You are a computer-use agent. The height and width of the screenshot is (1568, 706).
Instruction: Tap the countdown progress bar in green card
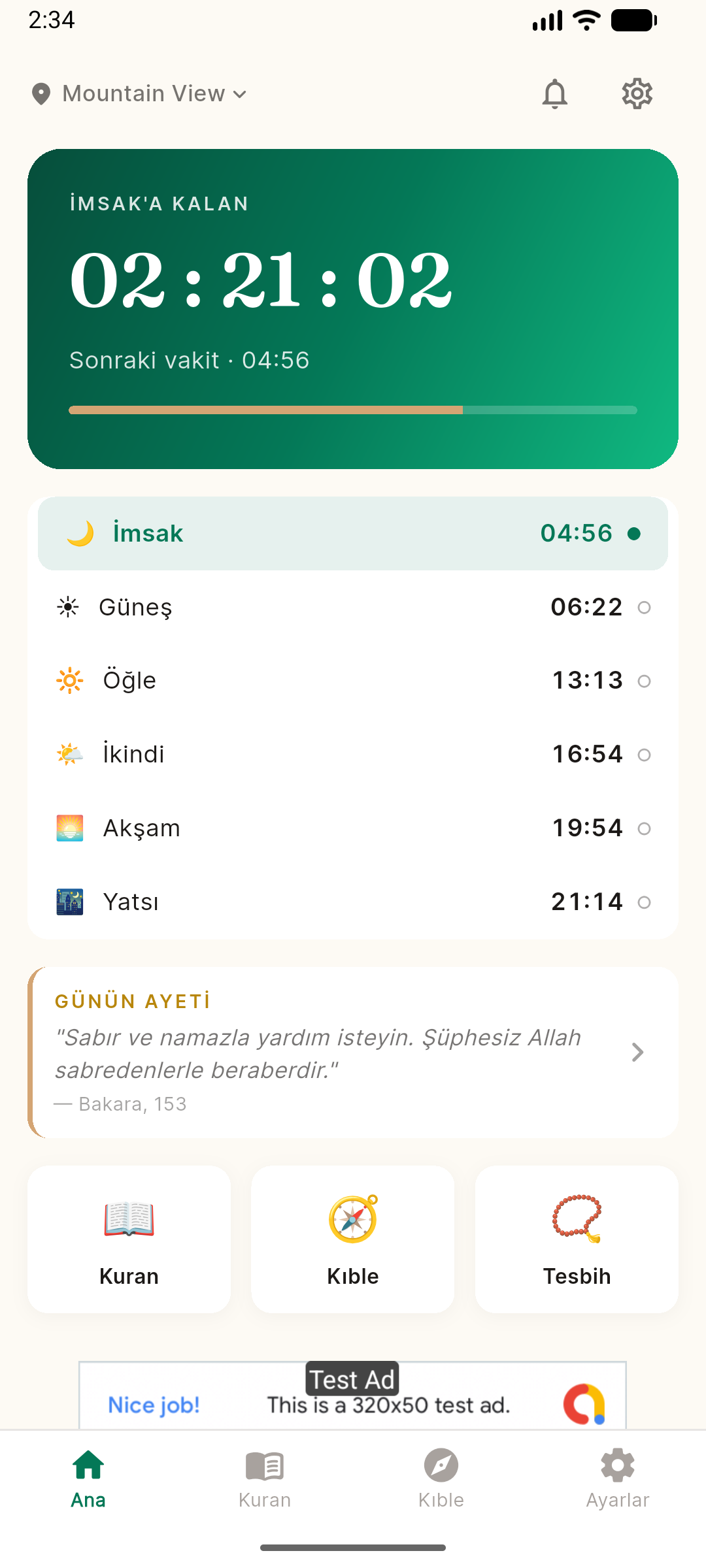coord(353,410)
